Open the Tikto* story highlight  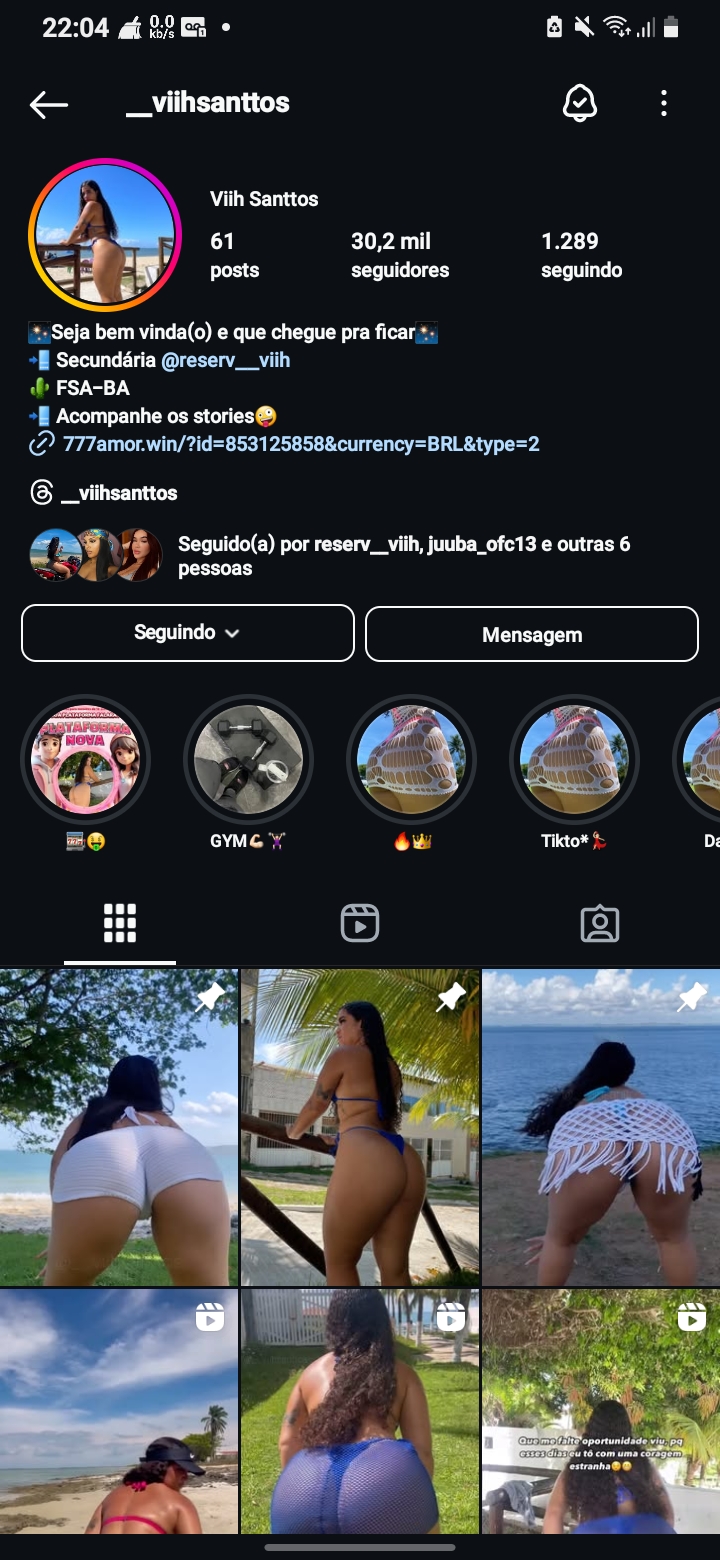[x=574, y=760]
